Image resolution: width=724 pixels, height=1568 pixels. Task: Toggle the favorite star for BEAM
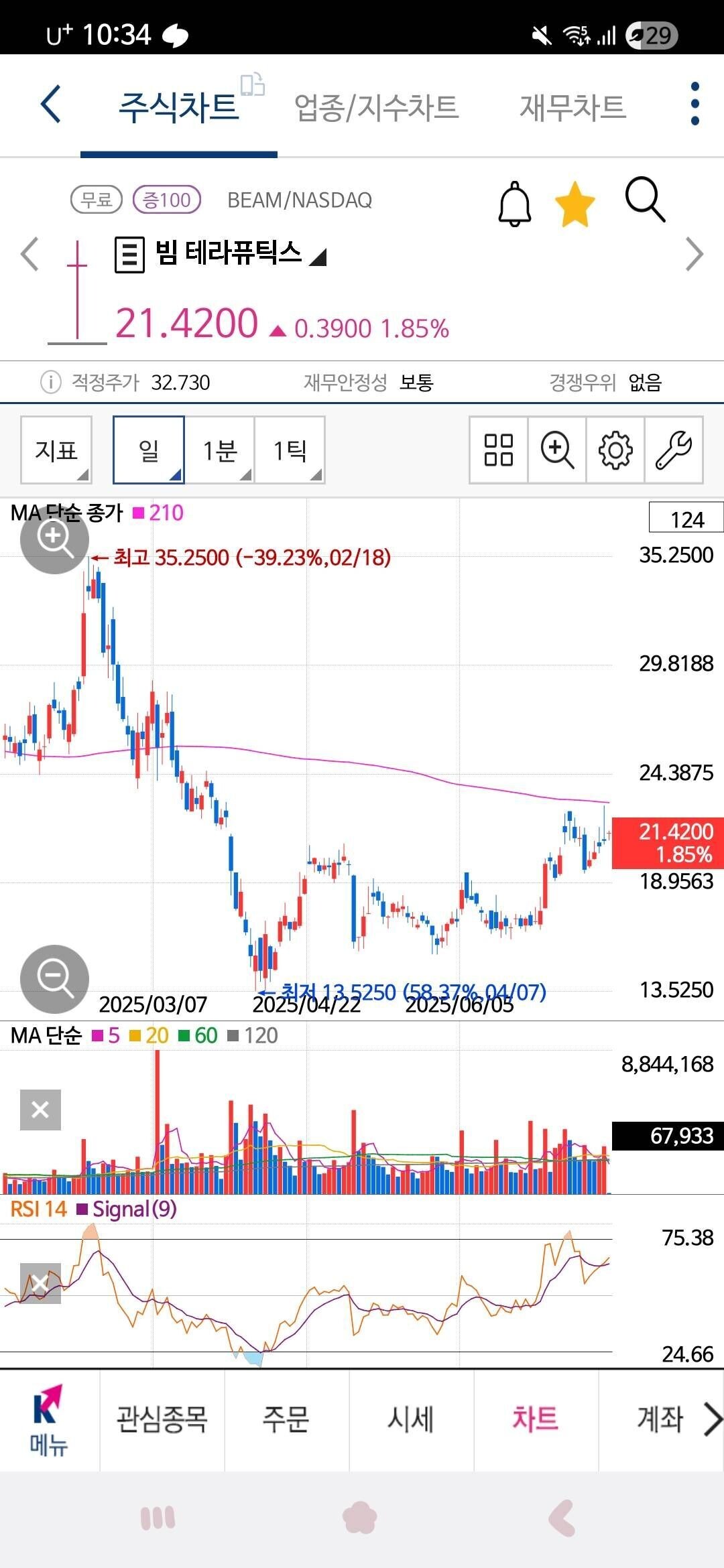click(575, 204)
